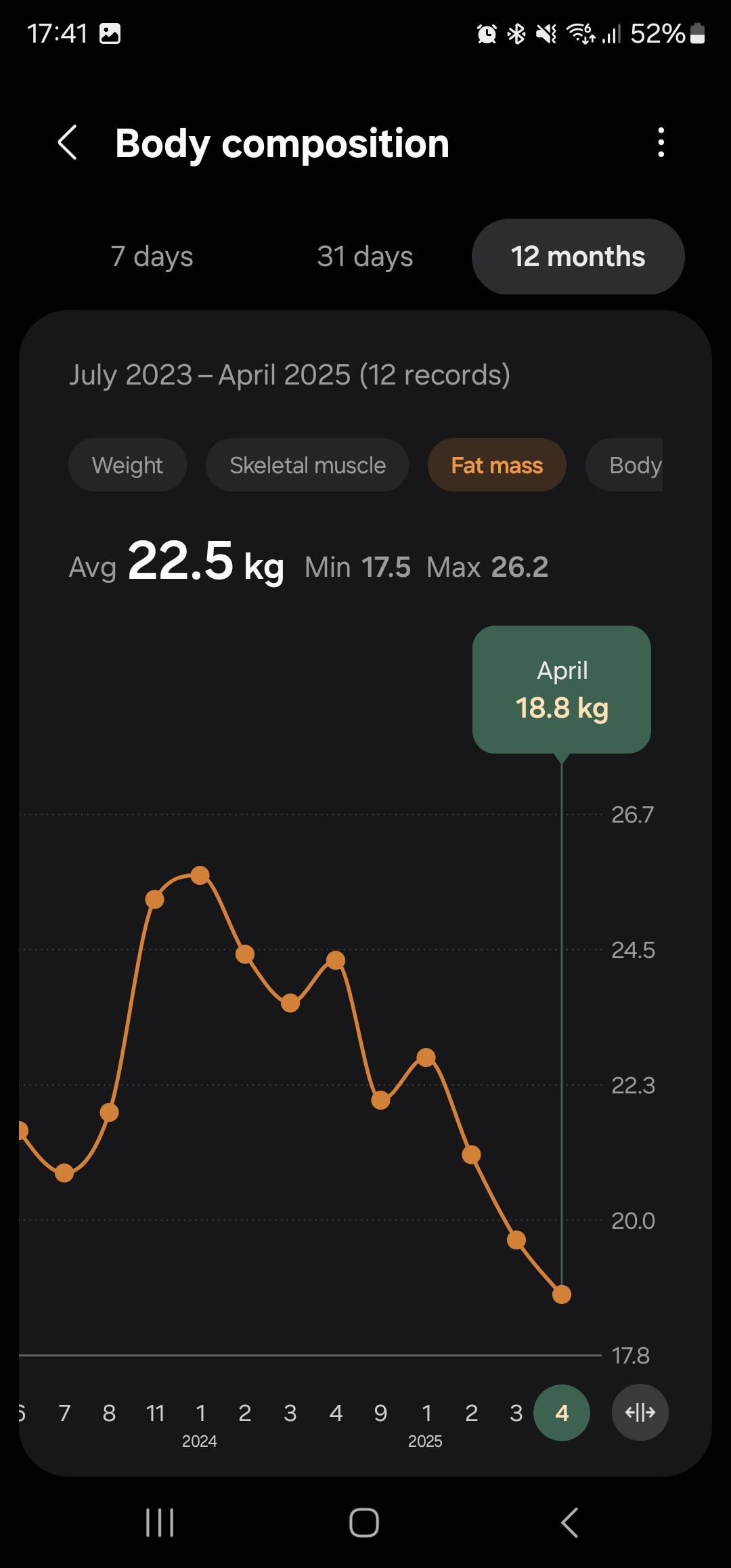Screen dimensions: 731x1568
Task: Go back from Body composition
Action: (68, 143)
